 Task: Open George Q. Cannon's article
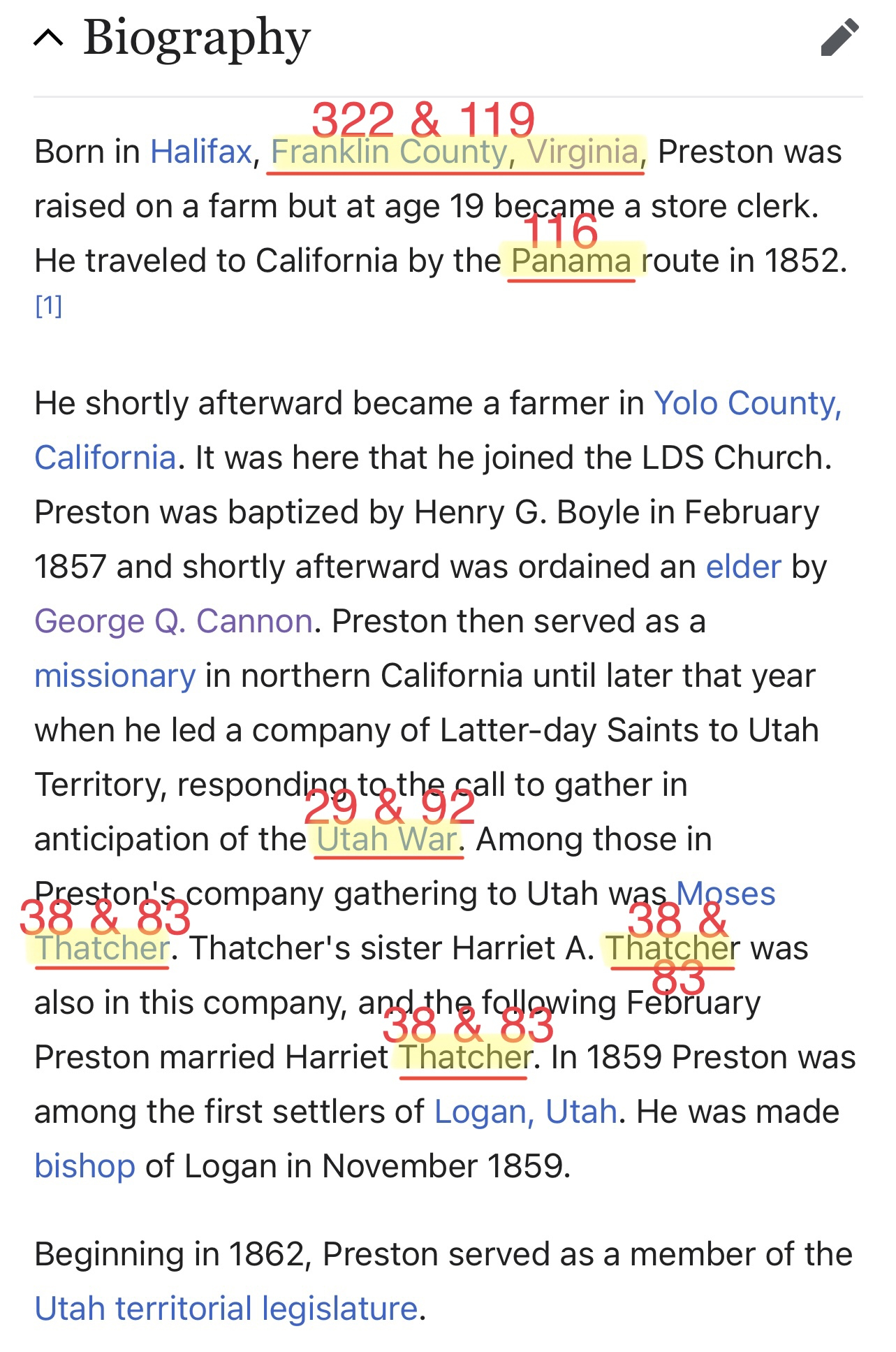173,622
